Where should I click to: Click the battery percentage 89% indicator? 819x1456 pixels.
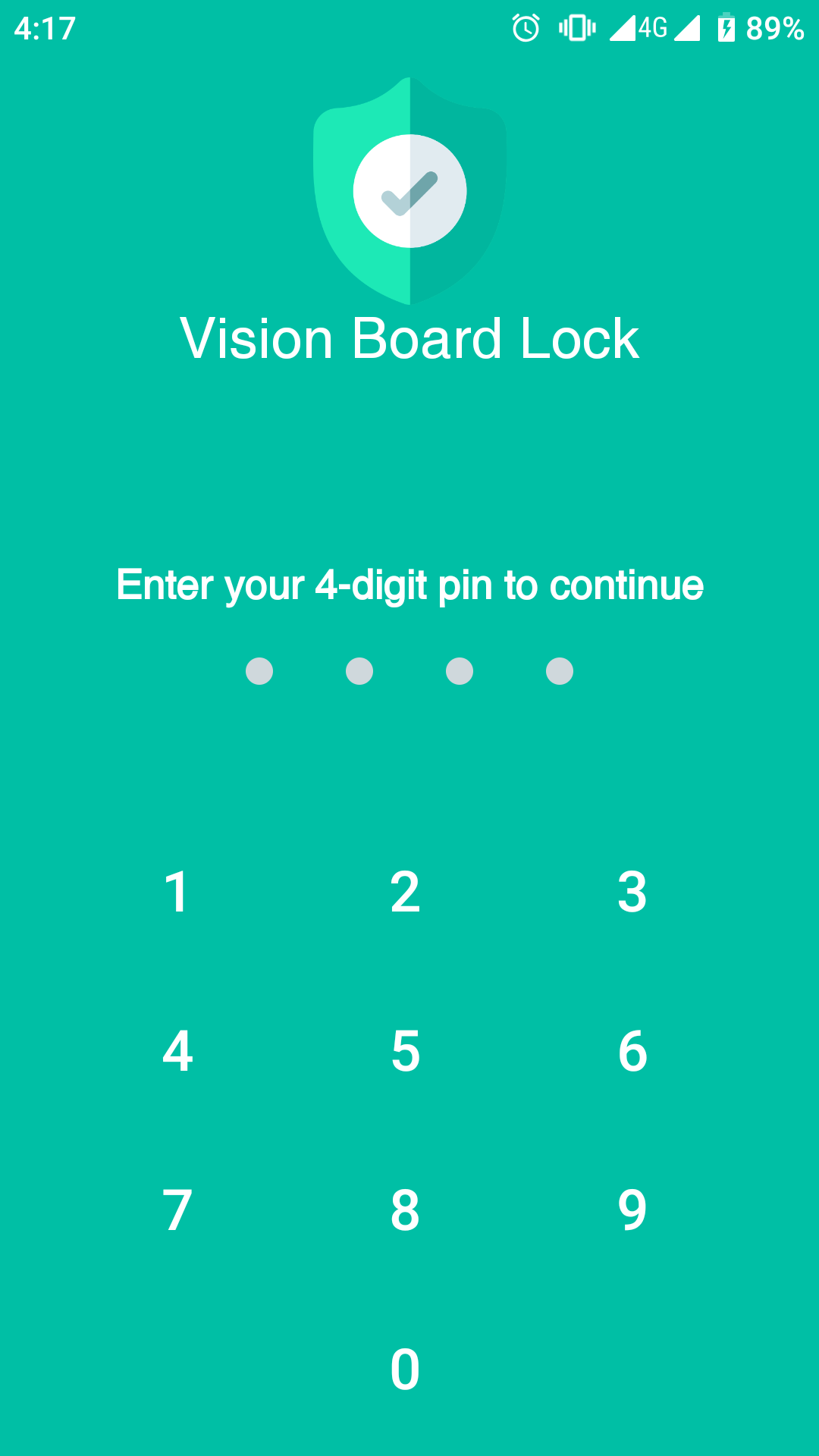pos(773,29)
